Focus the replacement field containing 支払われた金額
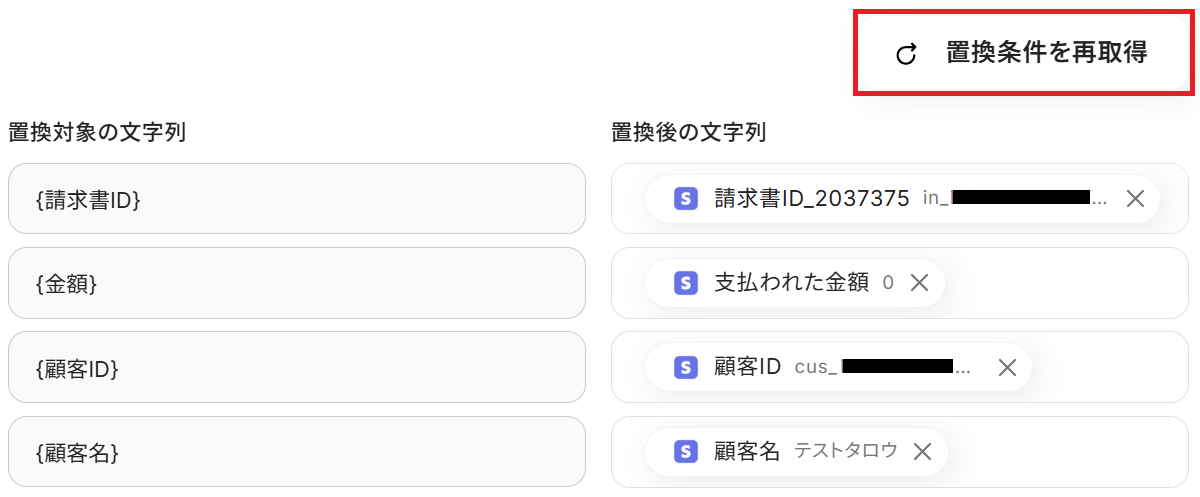The height and width of the screenshot is (497, 1200). tap(1060, 283)
